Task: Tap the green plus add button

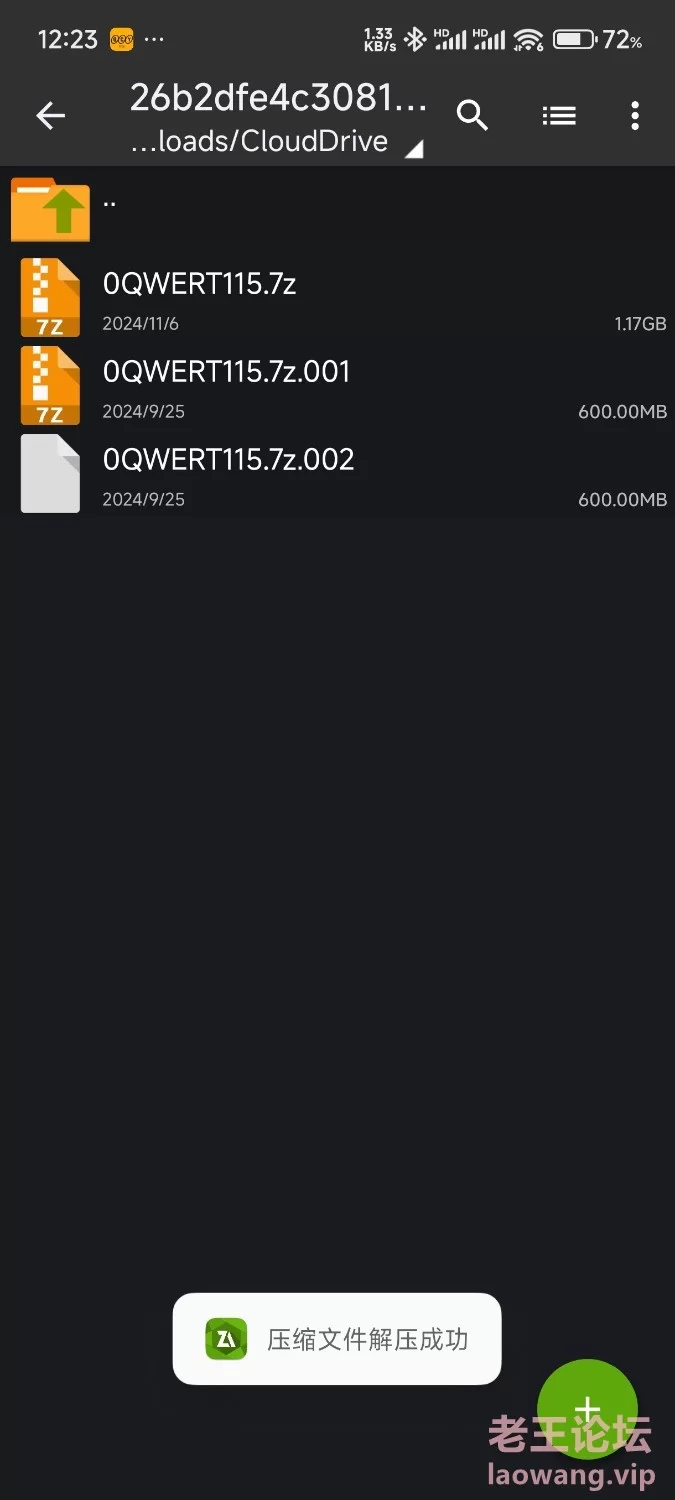Action: click(587, 1409)
